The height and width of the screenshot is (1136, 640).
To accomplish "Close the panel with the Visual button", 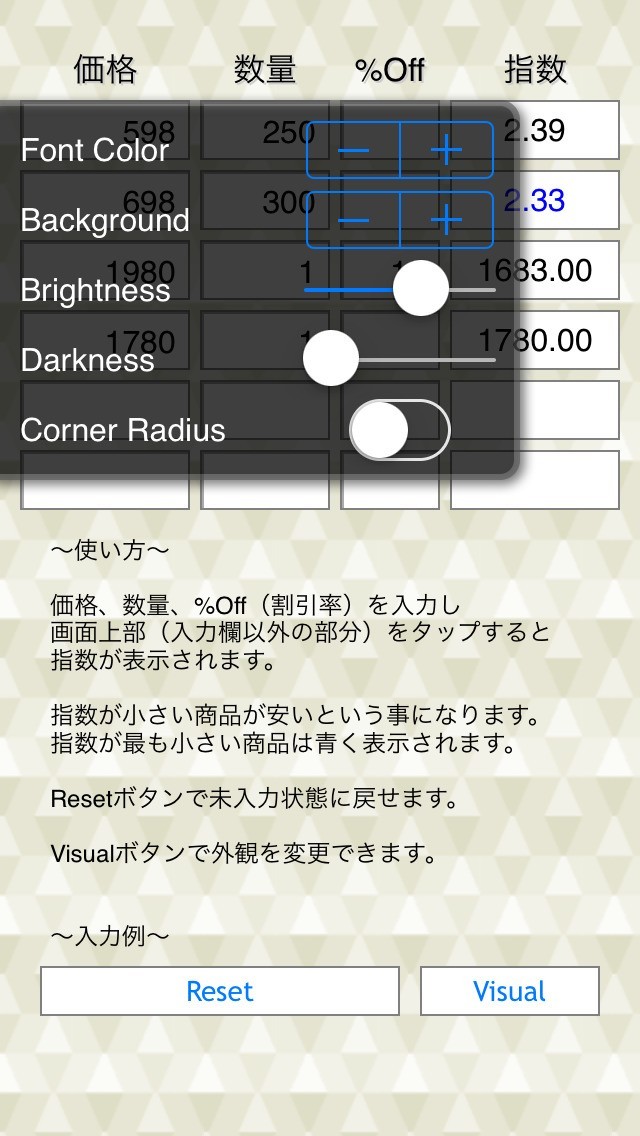I will [x=509, y=991].
